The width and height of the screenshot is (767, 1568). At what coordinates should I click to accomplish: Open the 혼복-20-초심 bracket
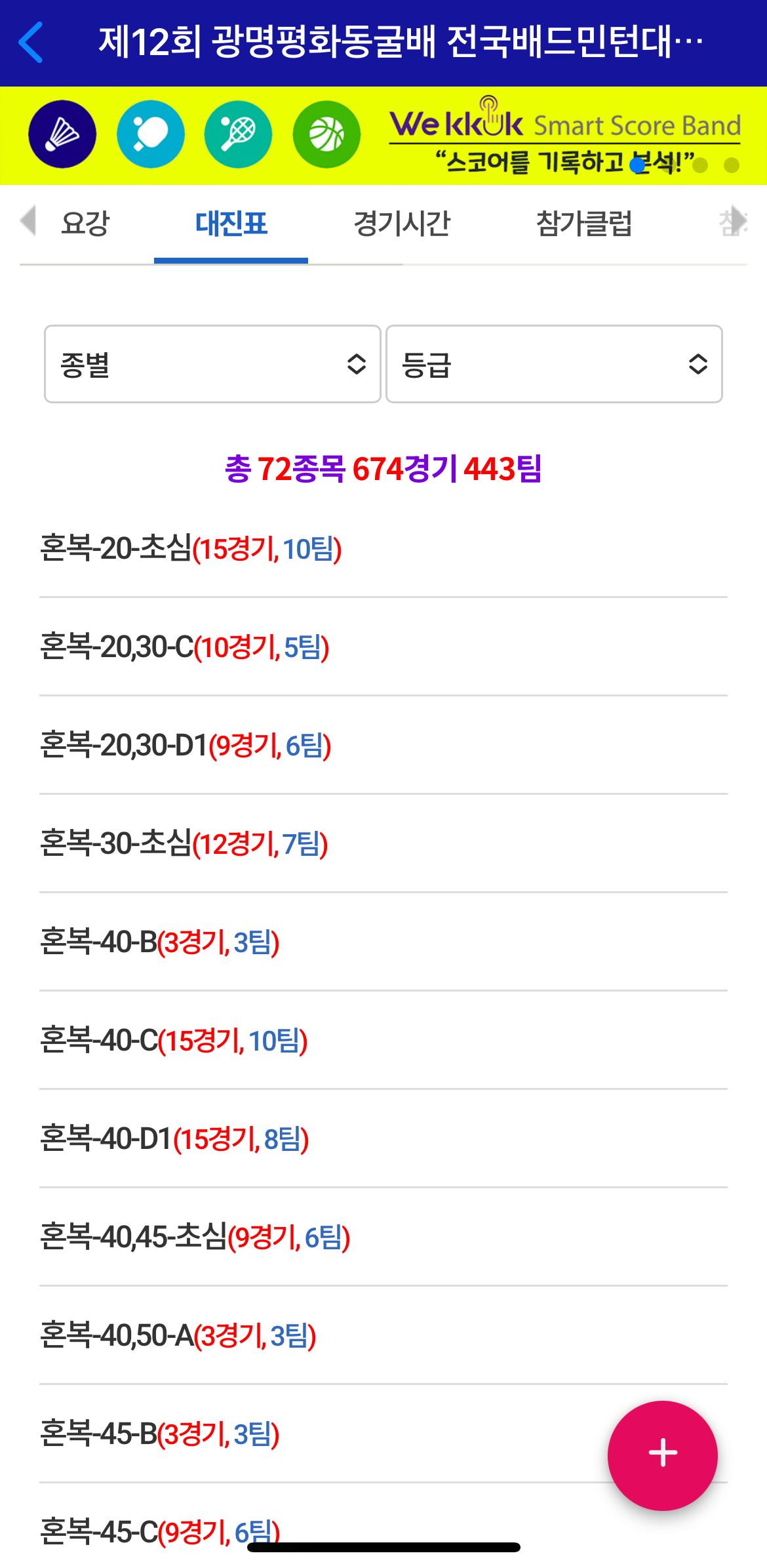[x=383, y=548]
